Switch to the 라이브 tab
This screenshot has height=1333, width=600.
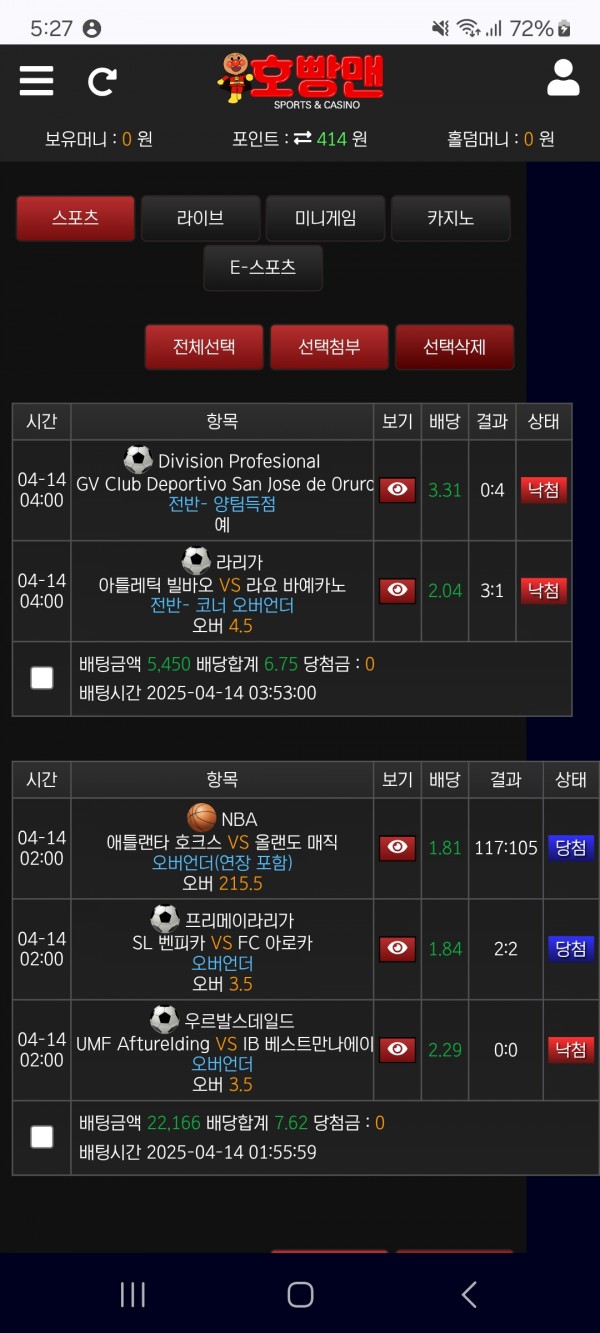(x=200, y=218)
